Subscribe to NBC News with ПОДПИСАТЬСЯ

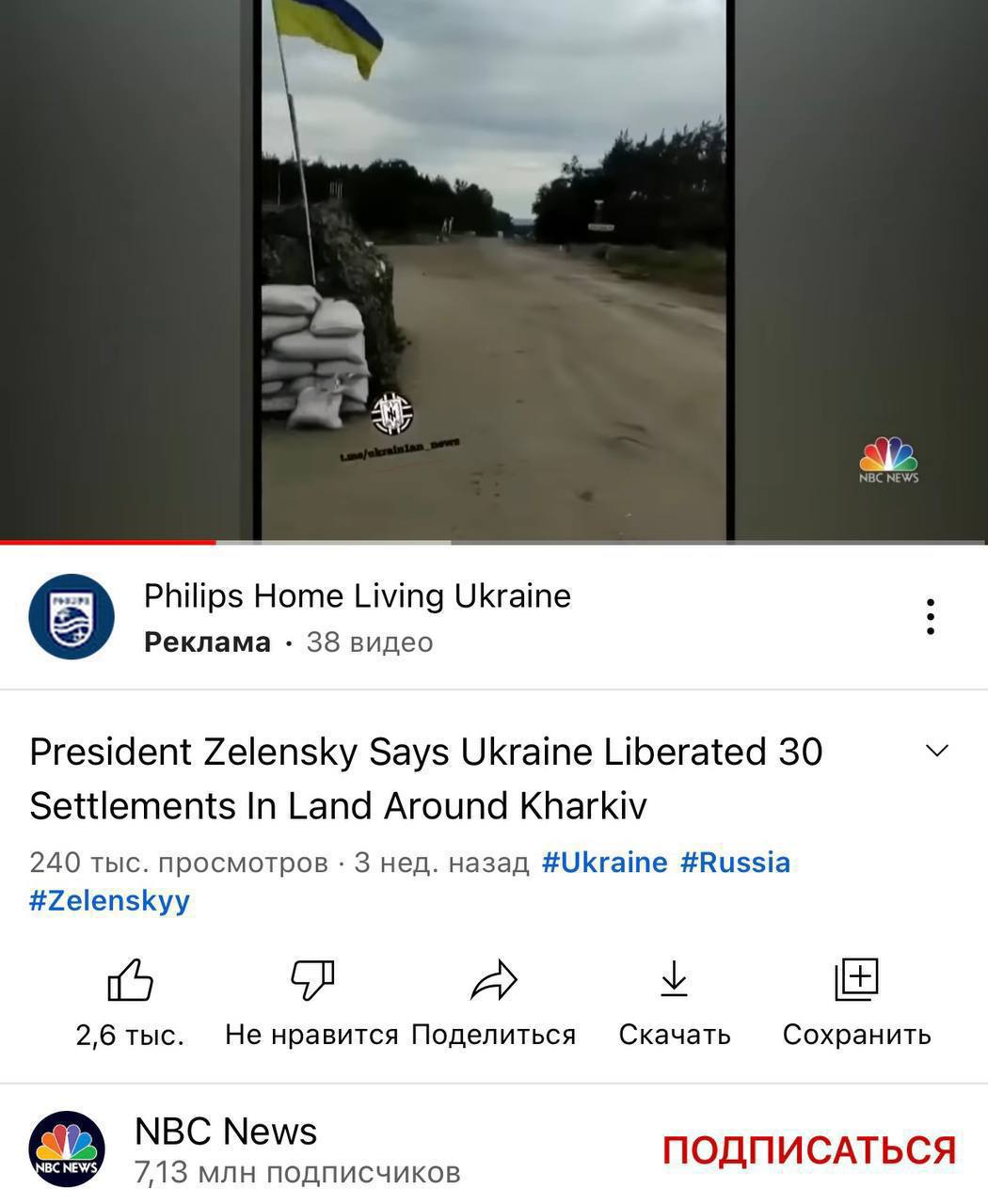tap(808, 1149)
